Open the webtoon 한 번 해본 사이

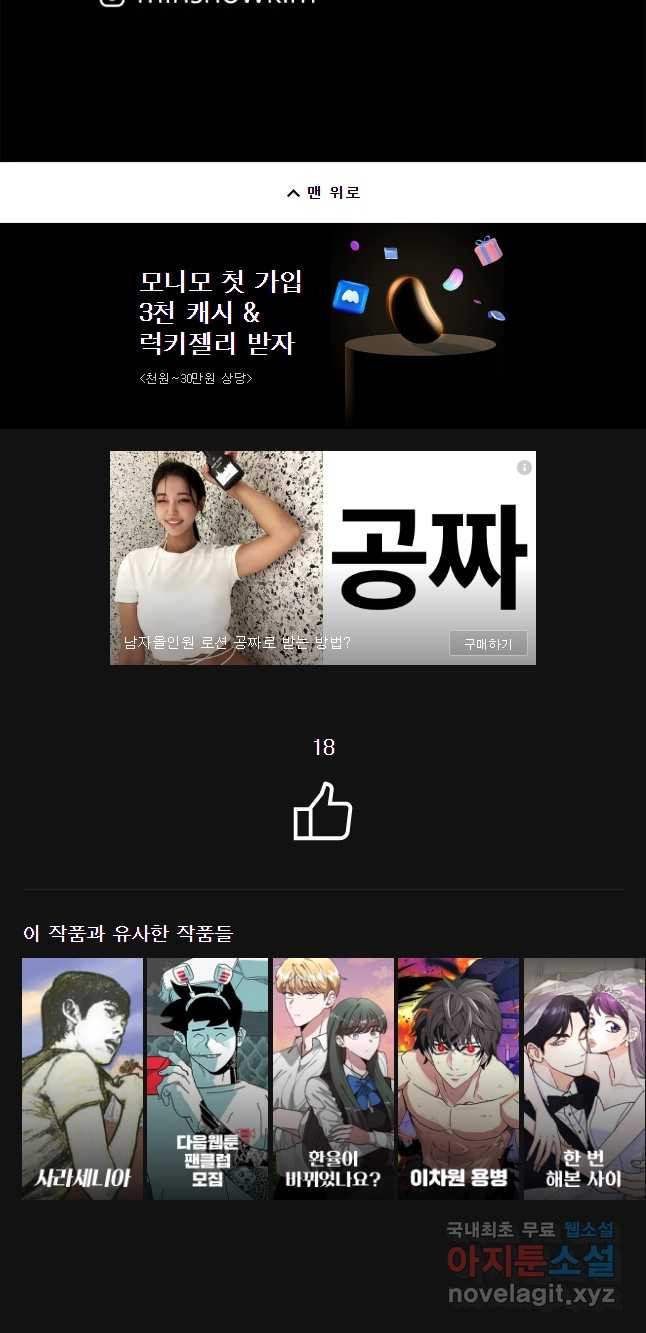click(584, 1078)
